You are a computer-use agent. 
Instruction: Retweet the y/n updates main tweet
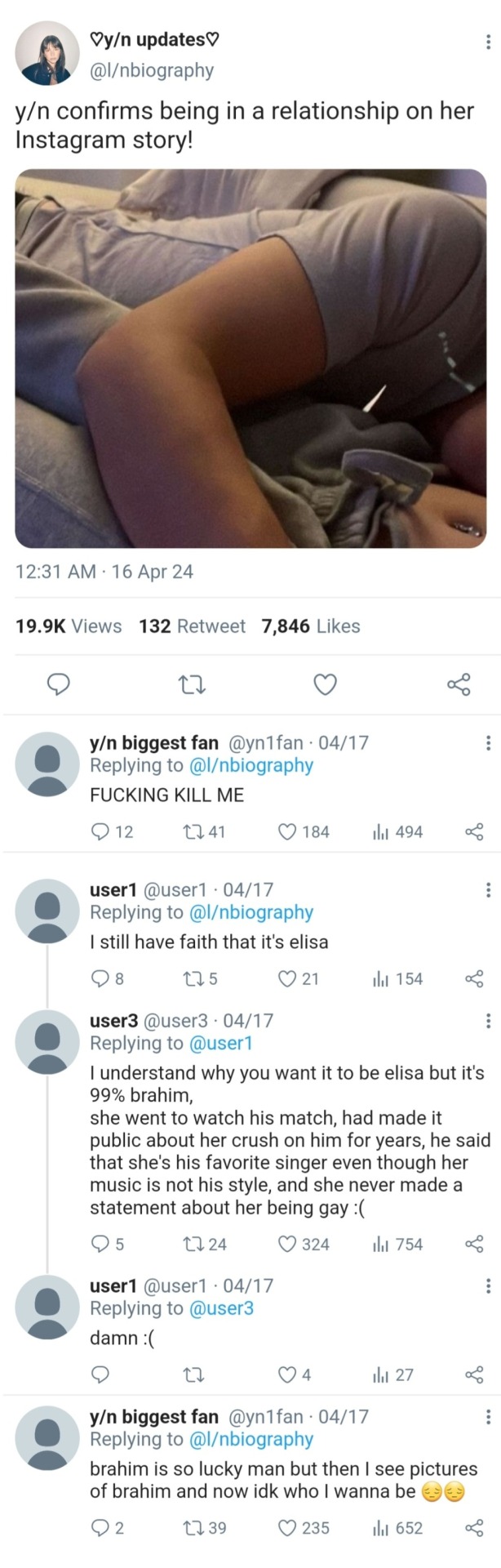point(191,684)
